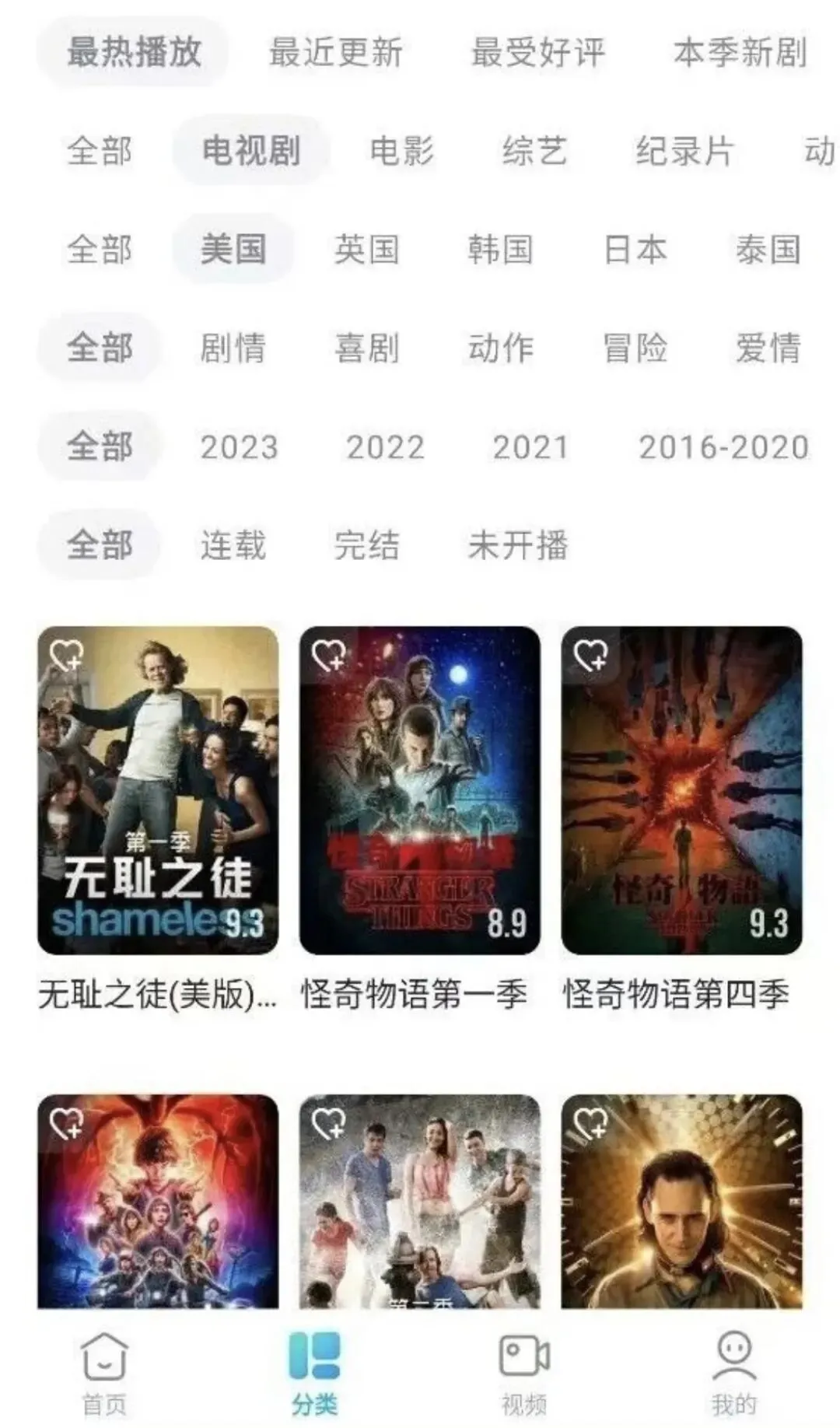The width and height of the screenshot is (840, 1428).
Task: Switch to the 视频 tab
Action: (x=524, y=1373)
